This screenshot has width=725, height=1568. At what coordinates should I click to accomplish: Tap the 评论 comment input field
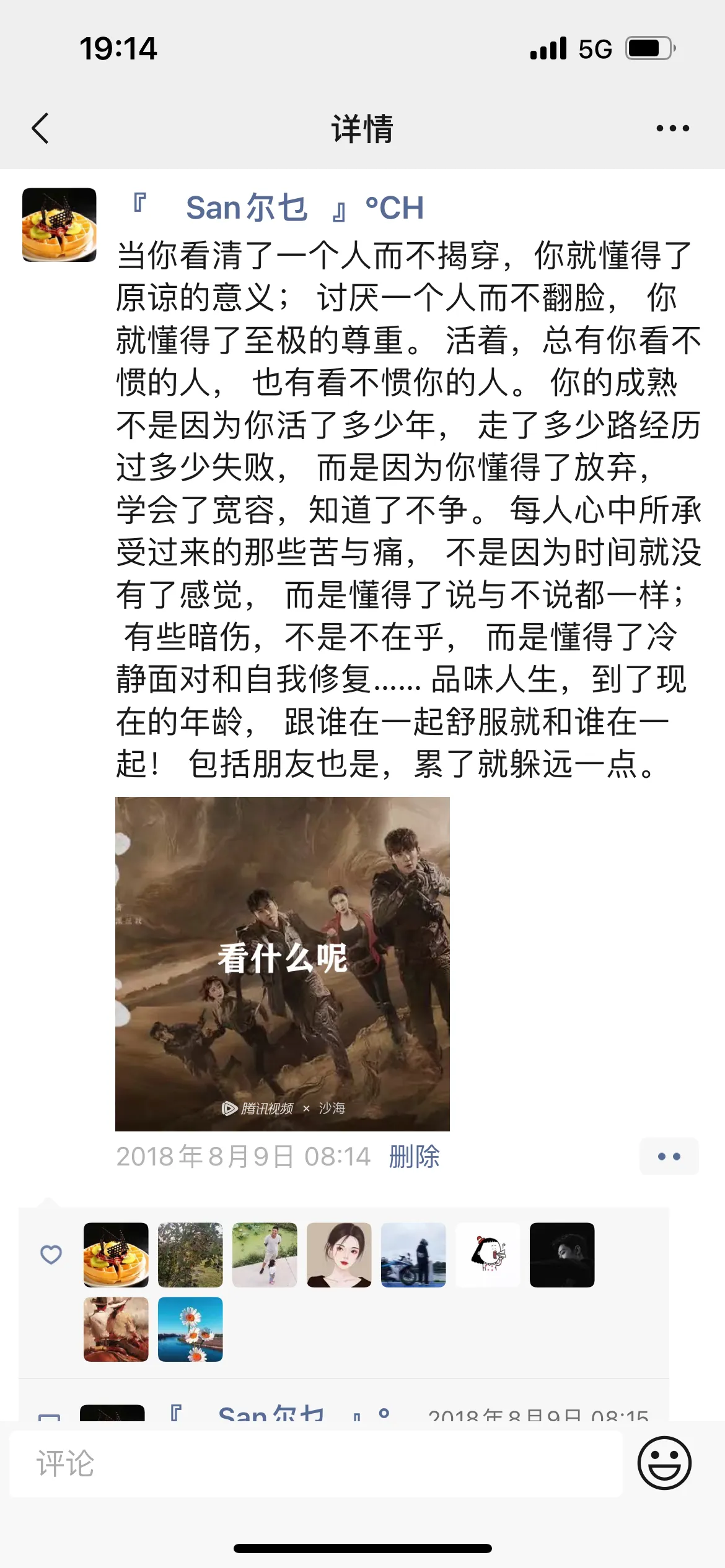point(316,1463)
